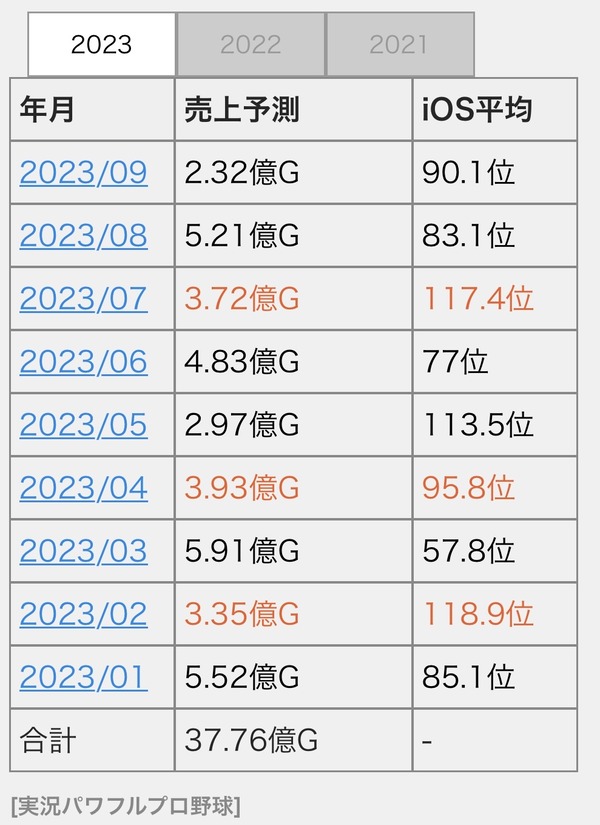Screen dimensions: 600x825
Task: Open the 2023/08 monthly link
Action: click(x=83, y=235)
